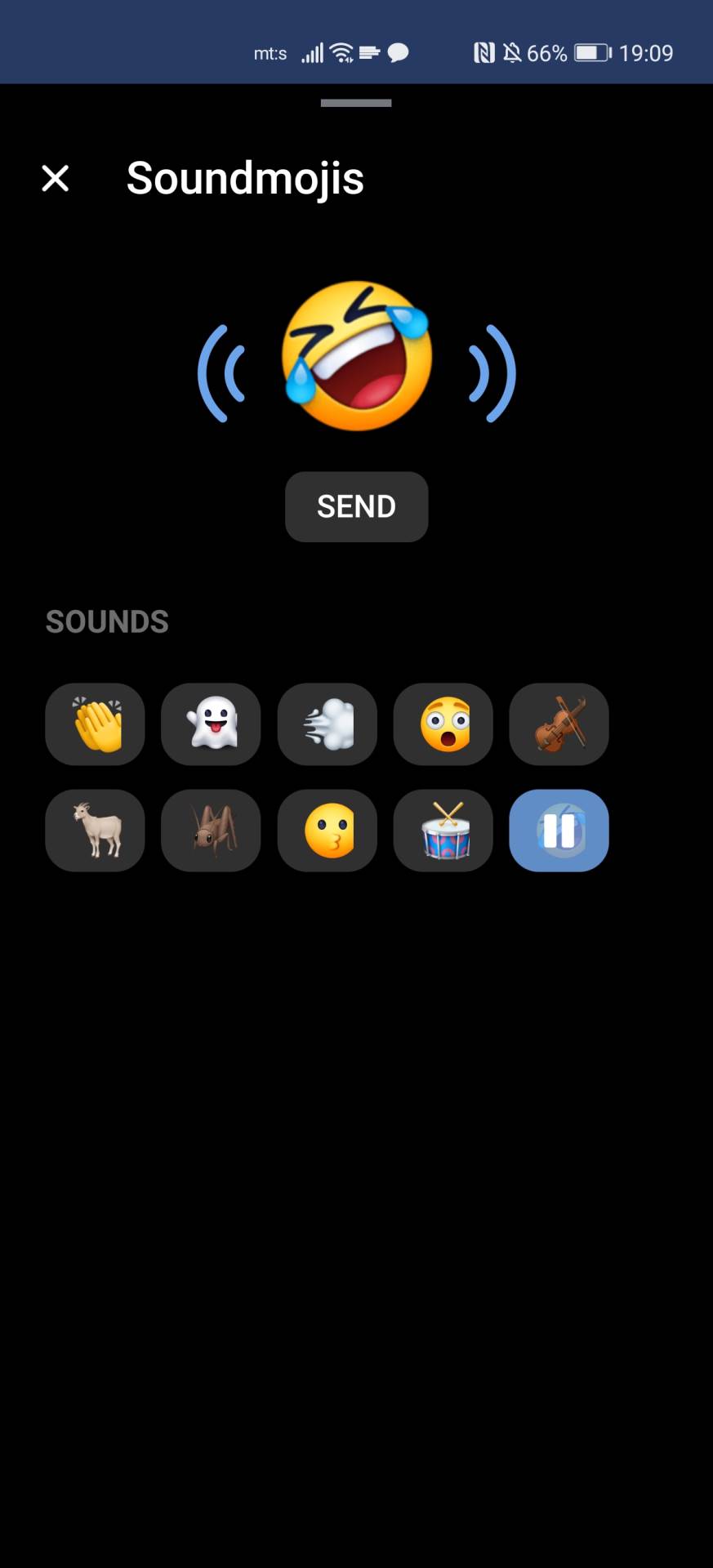
Task: Select the ghost soundmoji
Action: click(x=211, y=724)
